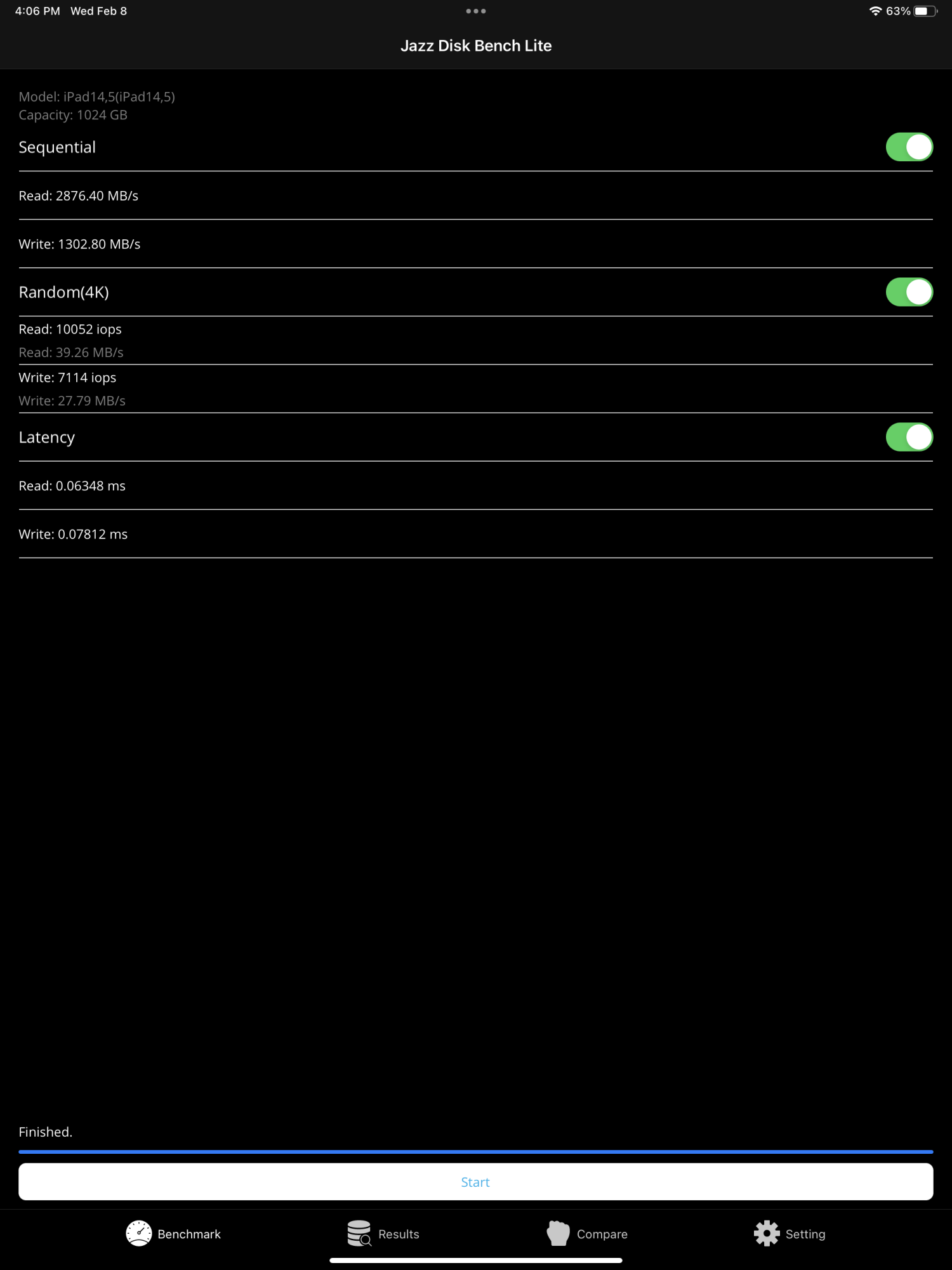Open the Compare tab

pos(587,1233)
